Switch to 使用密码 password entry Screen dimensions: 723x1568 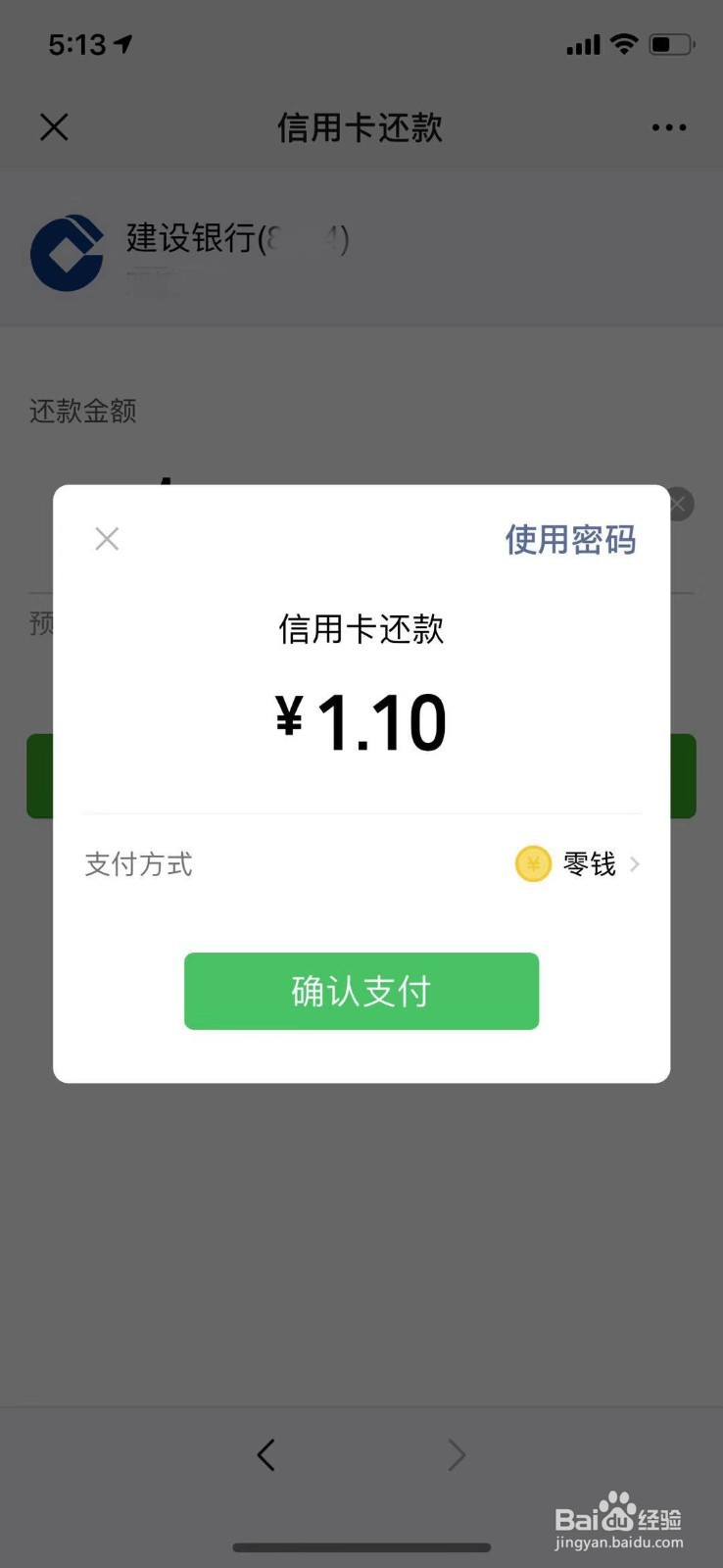tap(569, 539)
